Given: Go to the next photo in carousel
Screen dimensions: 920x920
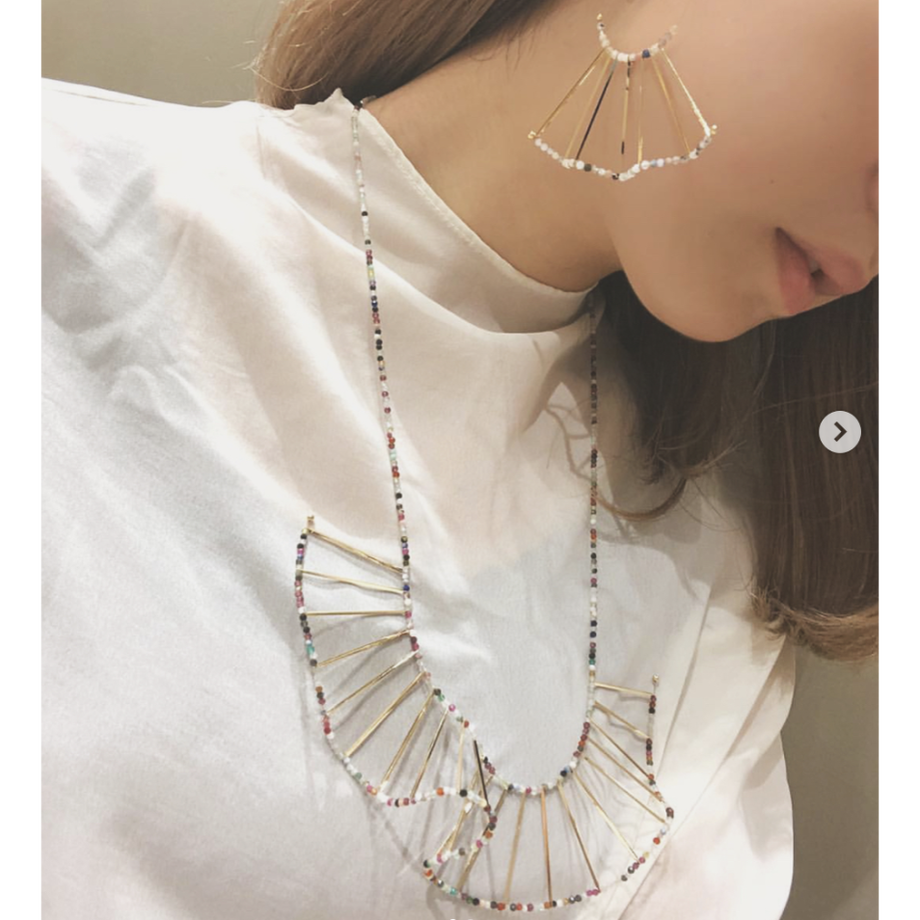Looking at the screenshot, I should pyautogui.click(x=840, y=432).
